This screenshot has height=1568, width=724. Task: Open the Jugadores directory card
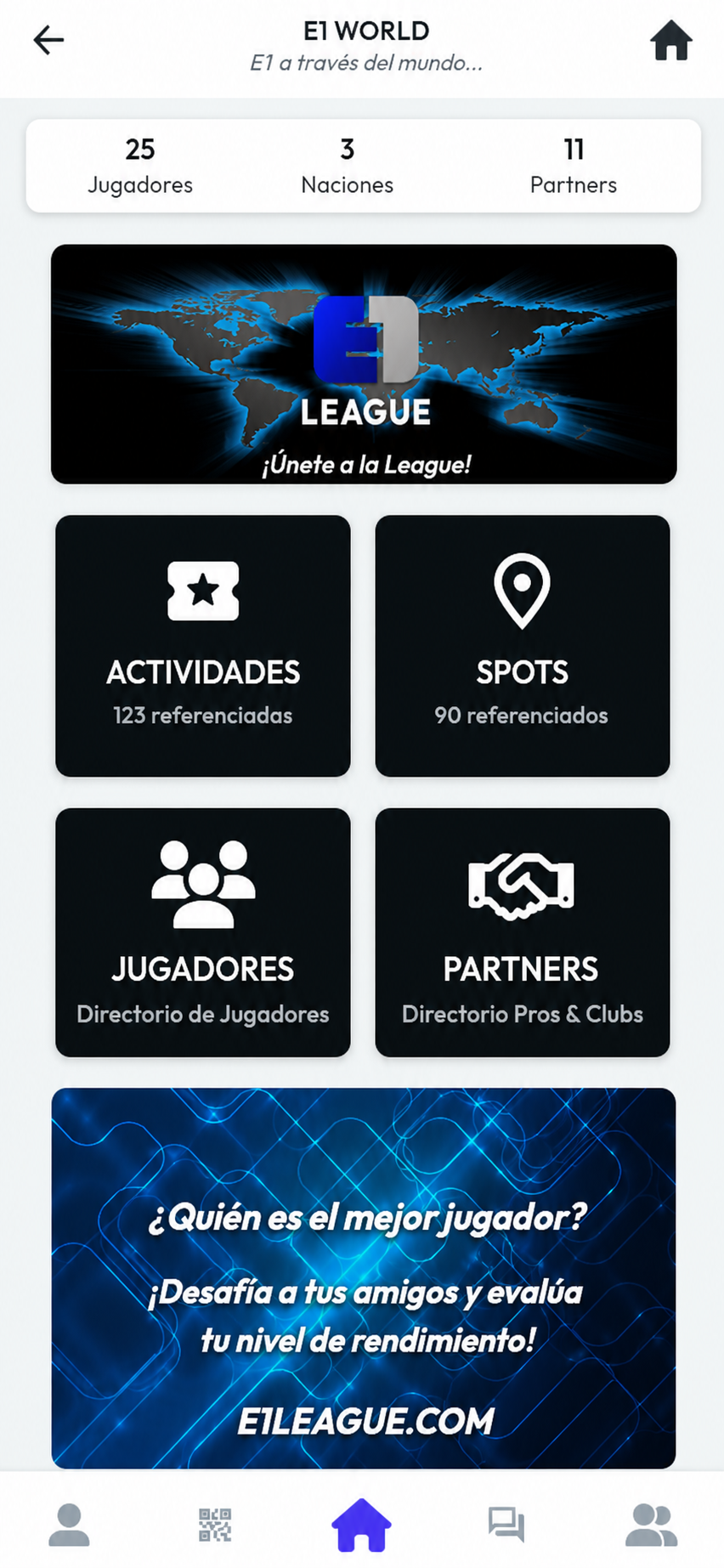click(x=203, y=932)
